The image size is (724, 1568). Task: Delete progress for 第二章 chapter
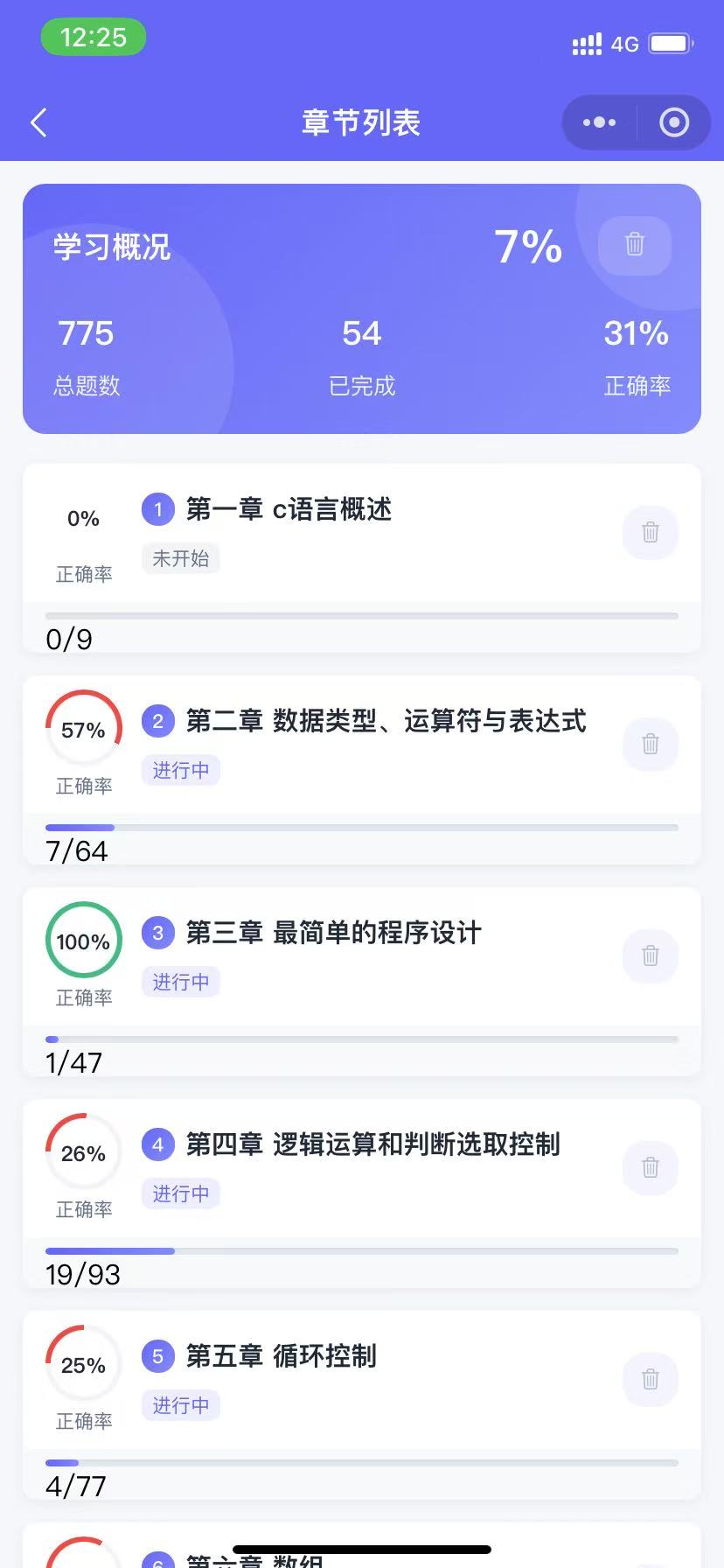click(x=650, y=744)
